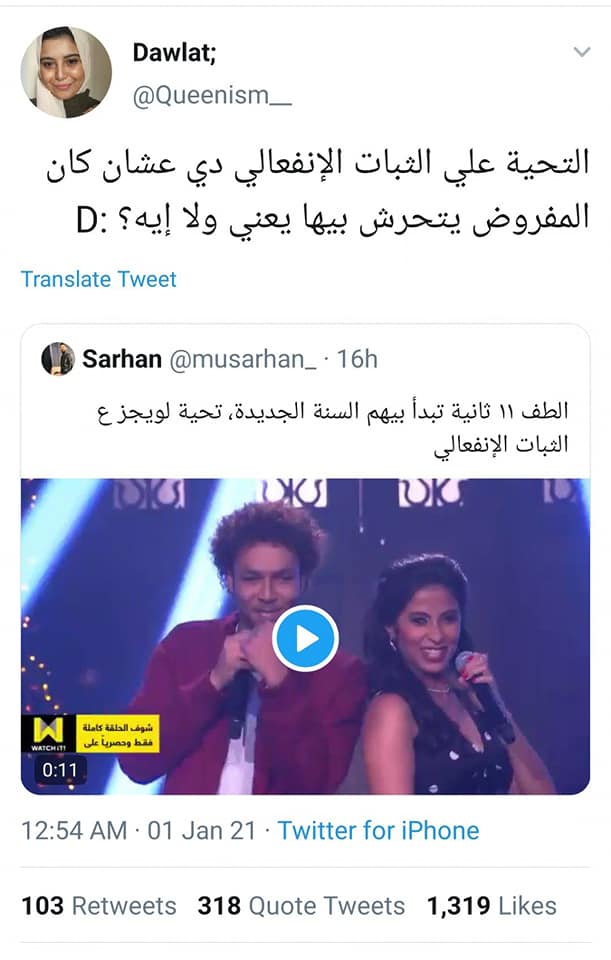Open Dawlat's profile picture
This screenshot has width=611, height=960.
coord(66,72)
